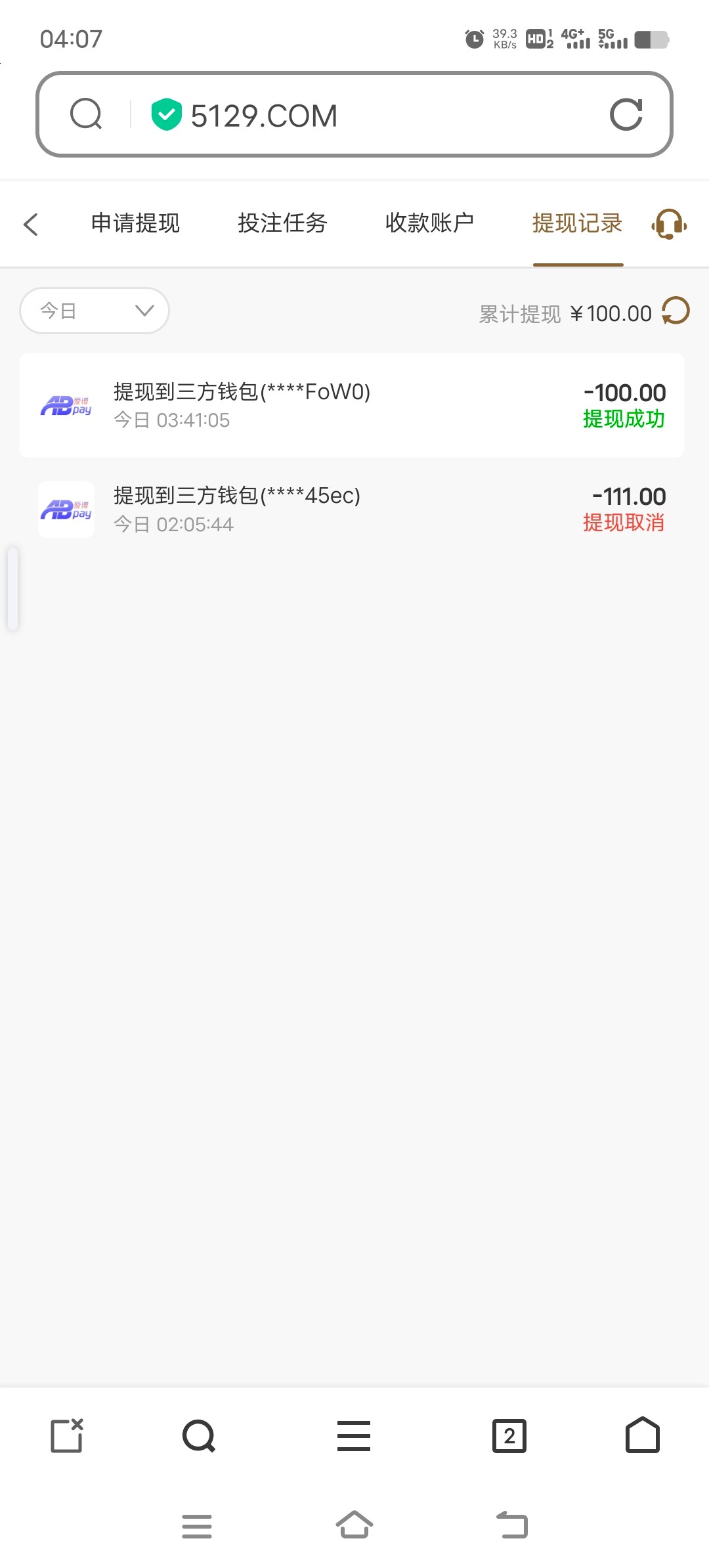
Task: Open customer service headset icon
Action: [x=669, y=224]
